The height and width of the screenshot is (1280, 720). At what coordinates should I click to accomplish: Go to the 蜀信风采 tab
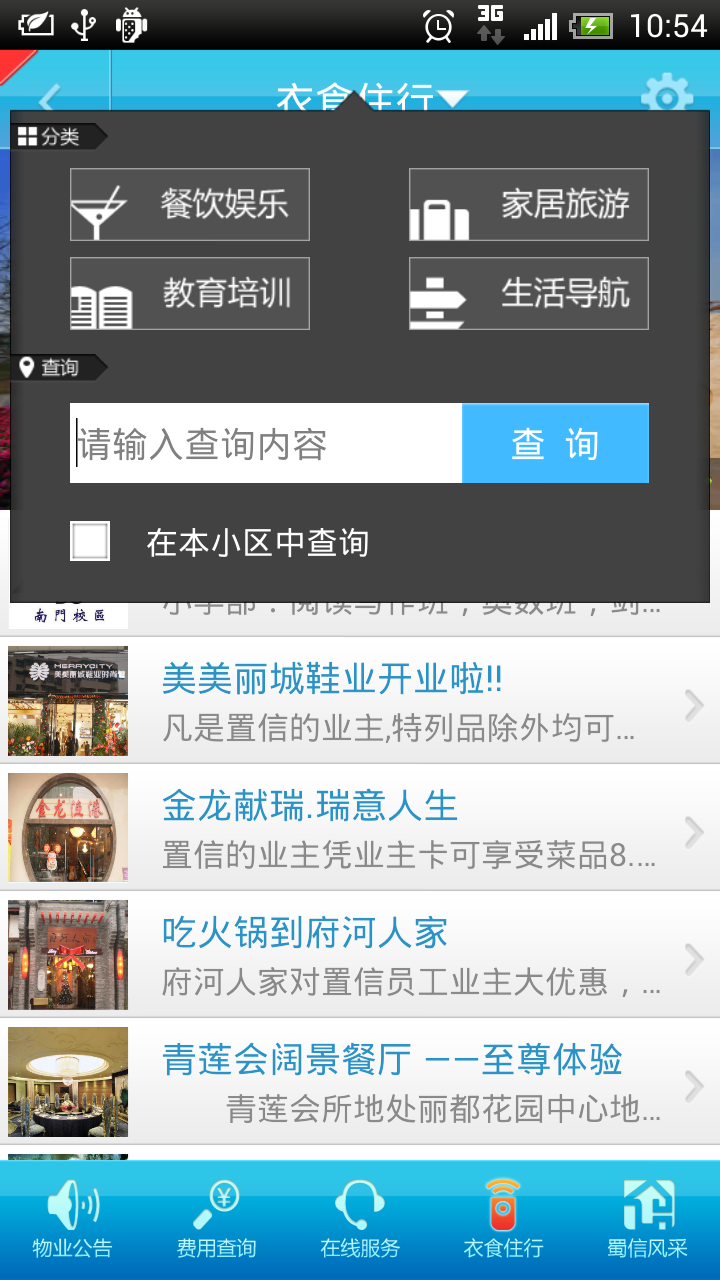pos(647,1220)
